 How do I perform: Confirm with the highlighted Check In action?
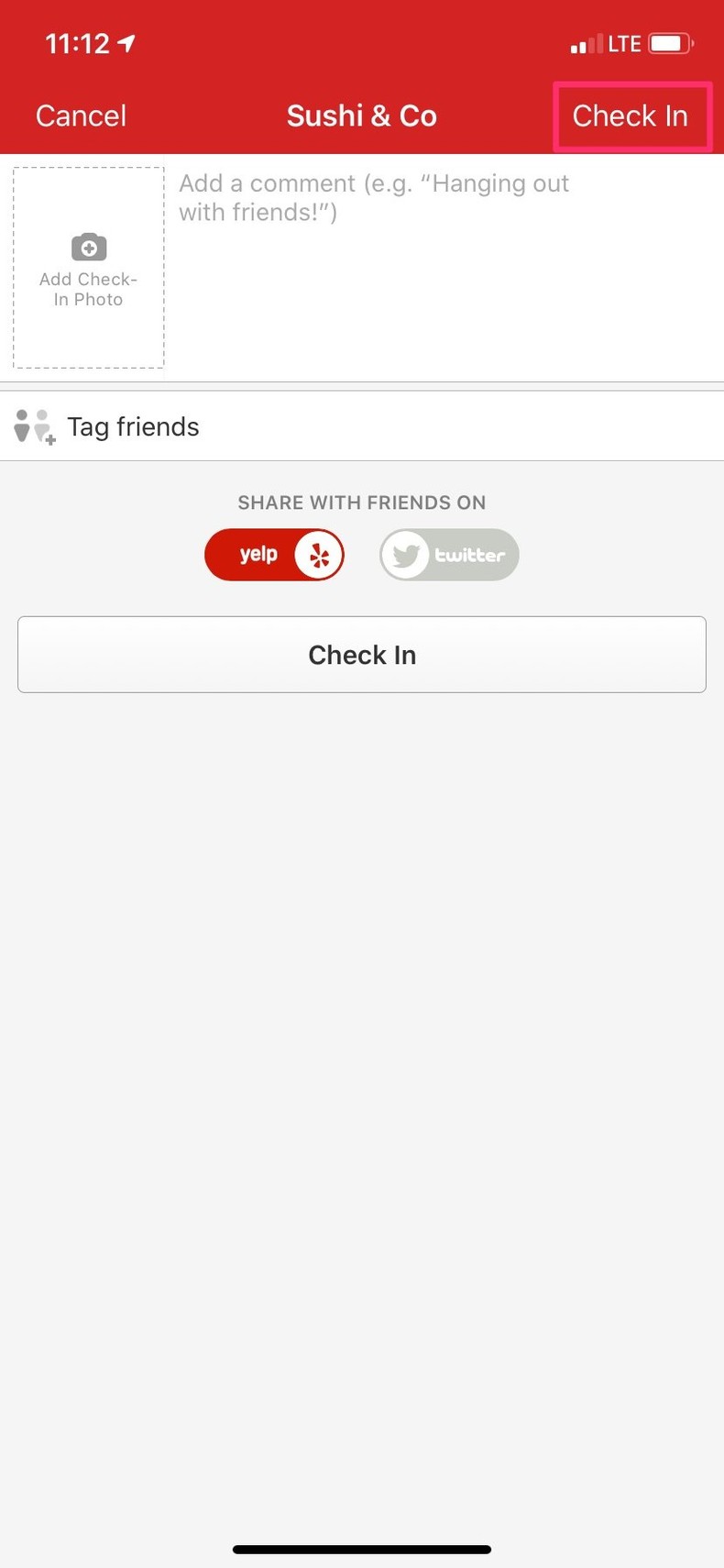(631, 116)
